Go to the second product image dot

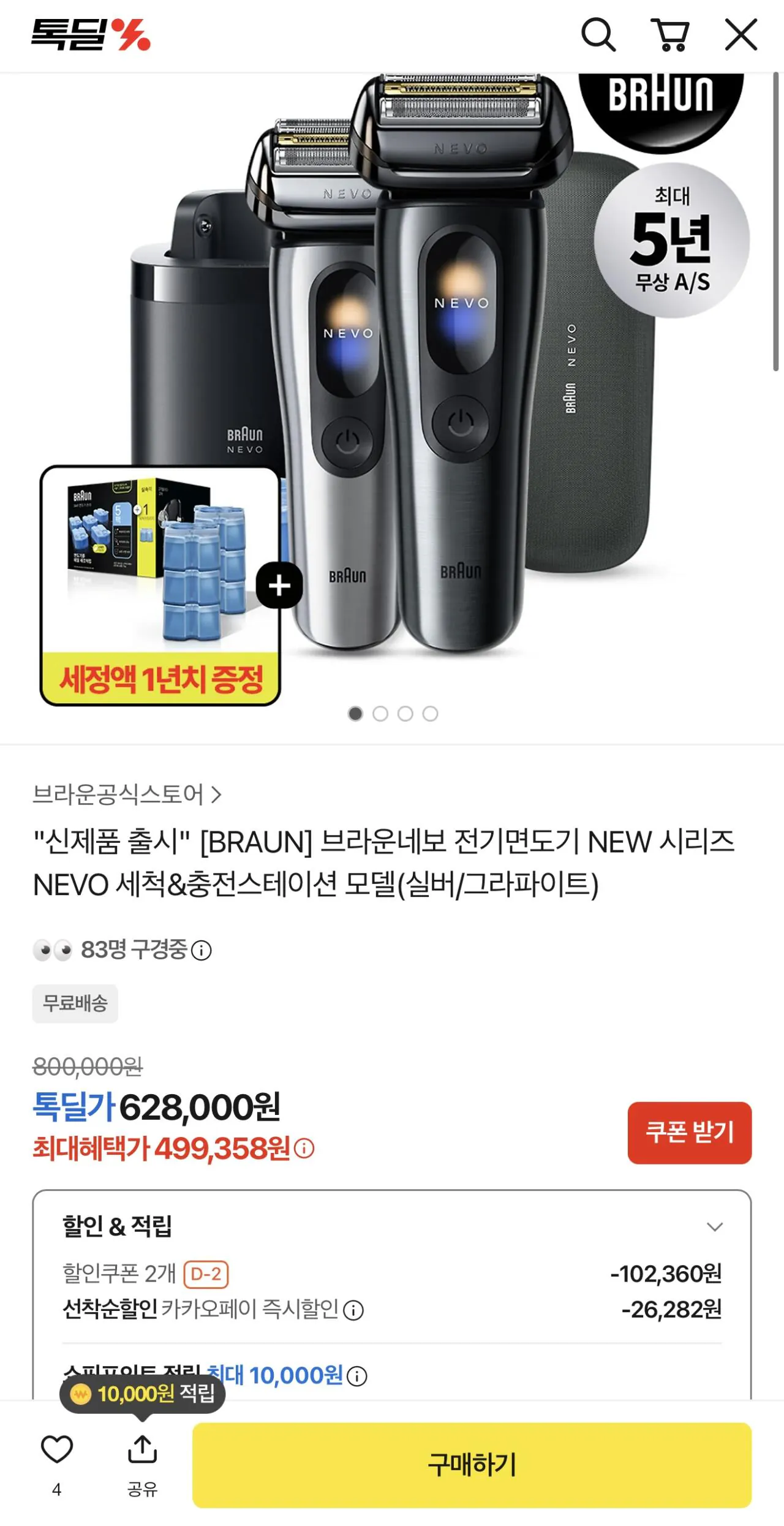click(380, 714)
